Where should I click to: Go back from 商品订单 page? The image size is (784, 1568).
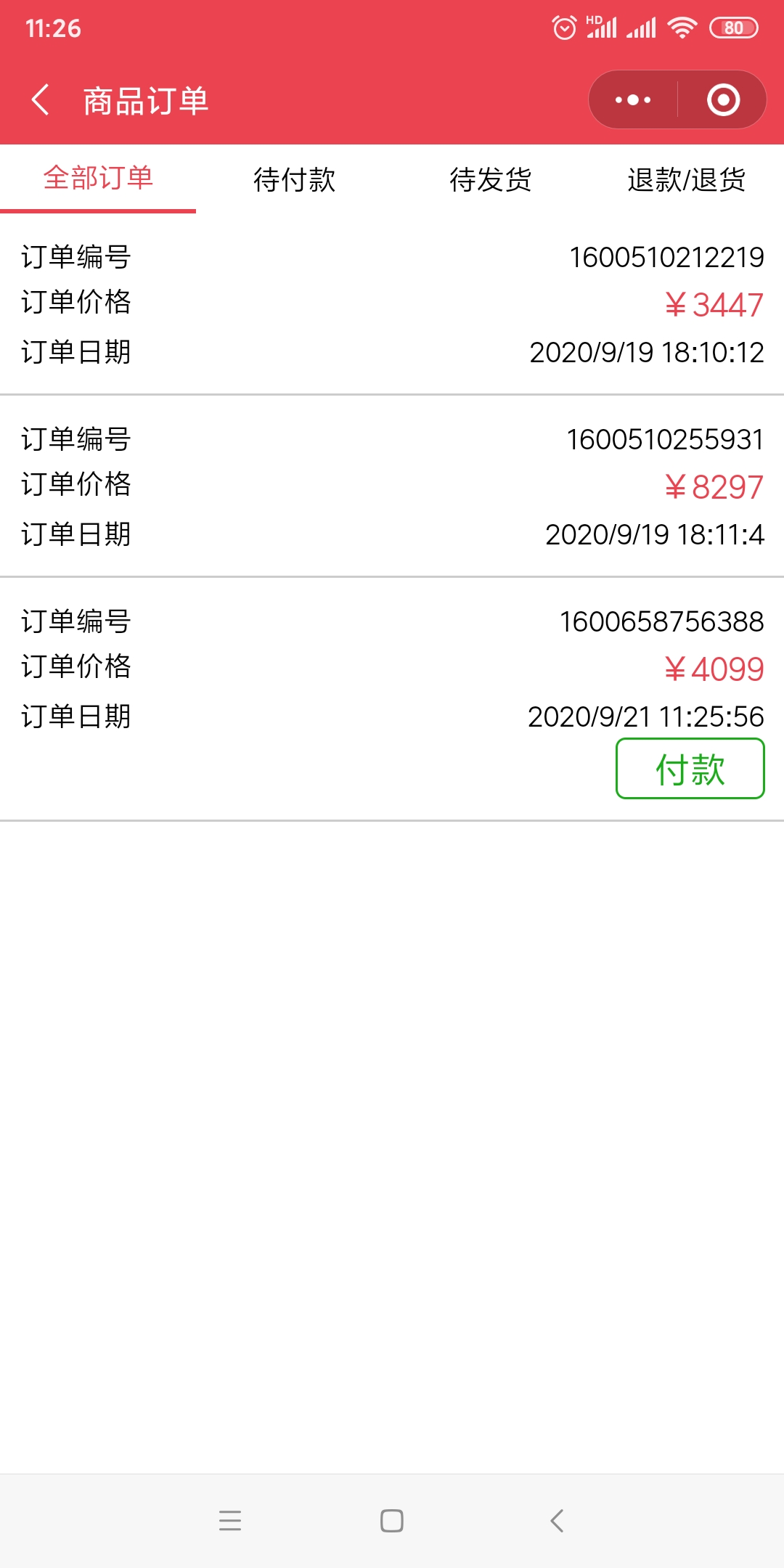click(x=41, y=100)
